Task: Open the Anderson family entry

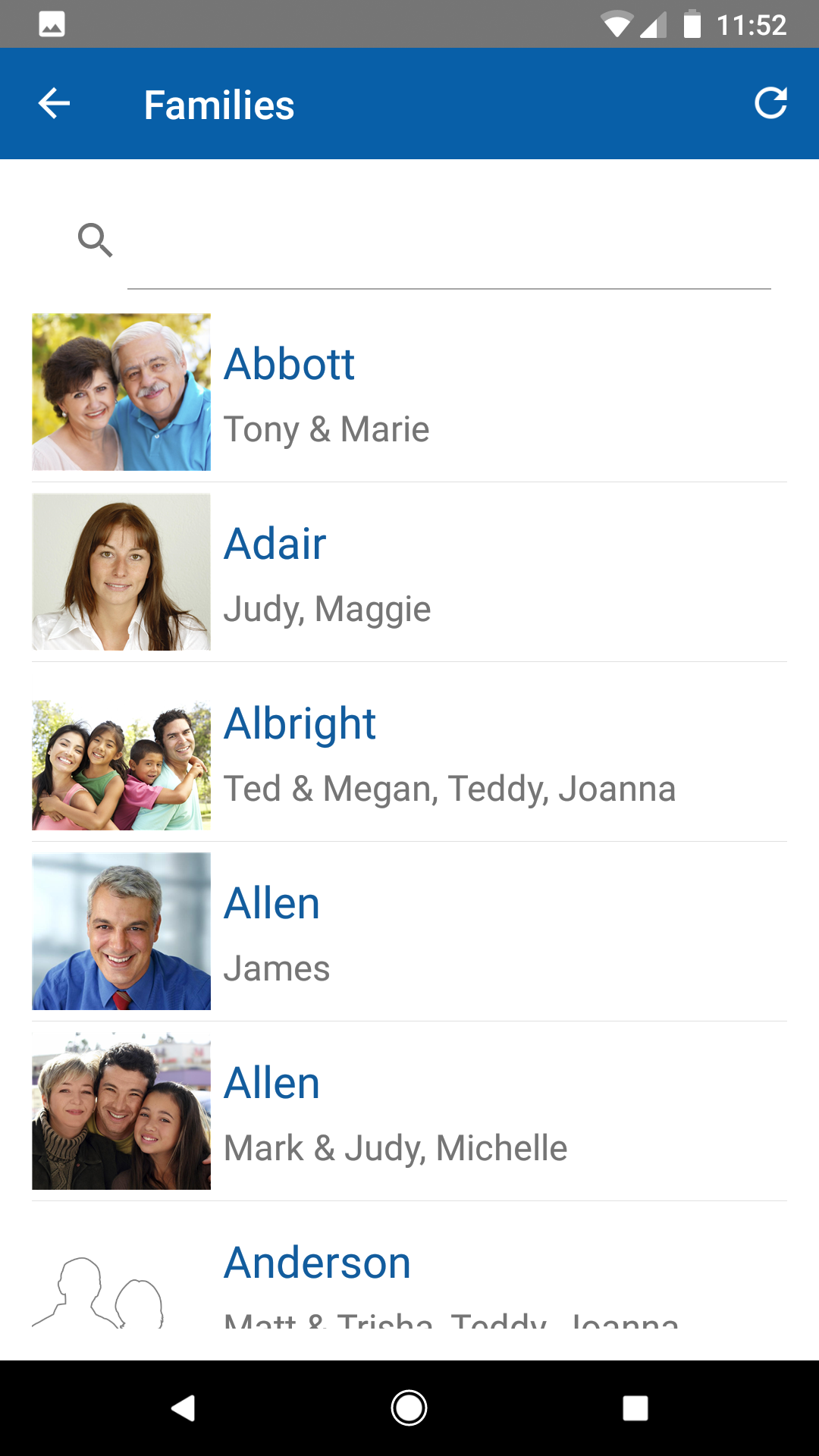Action: 409,1282
